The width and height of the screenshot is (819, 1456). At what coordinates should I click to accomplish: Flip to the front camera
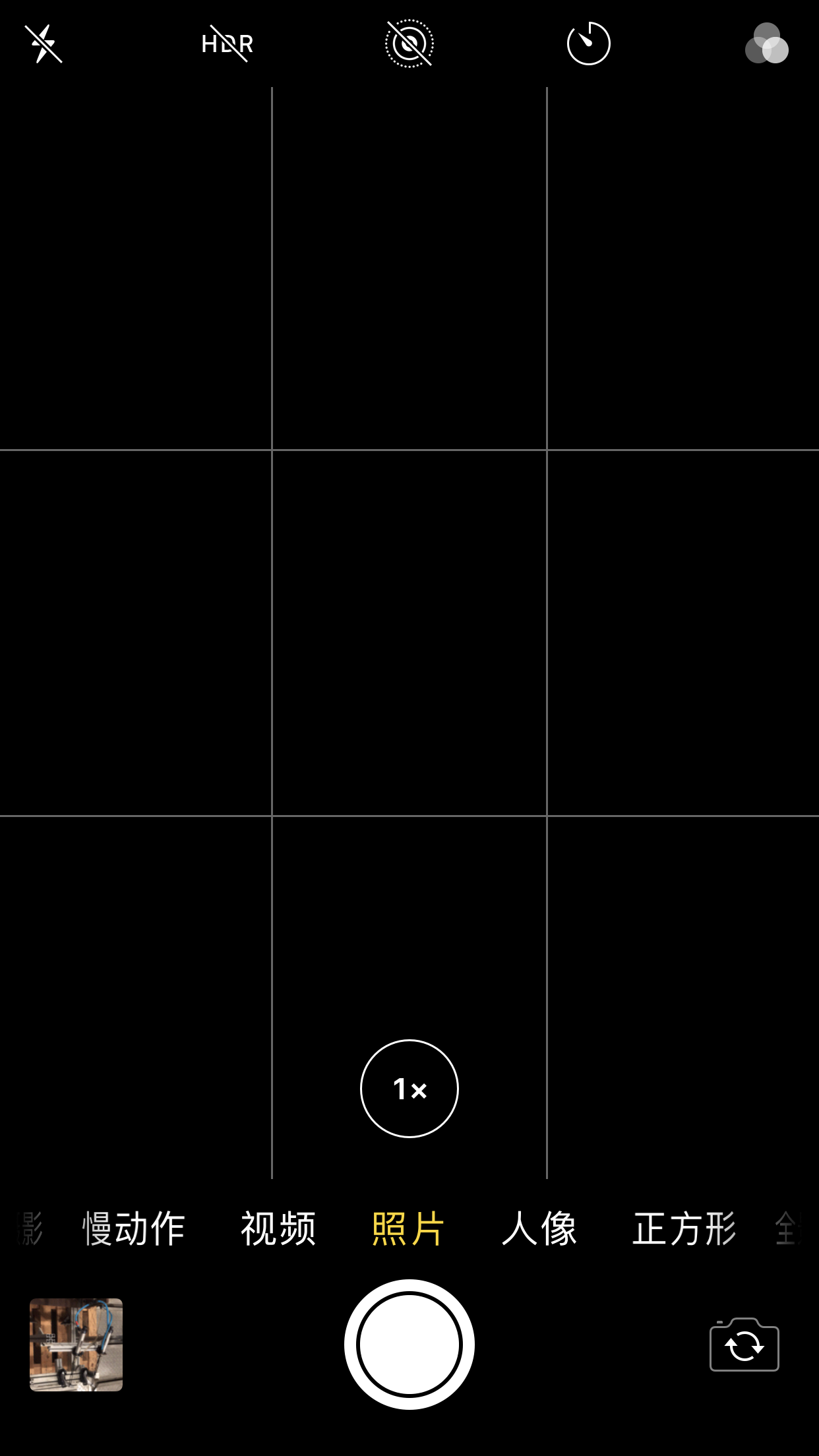744,1345
